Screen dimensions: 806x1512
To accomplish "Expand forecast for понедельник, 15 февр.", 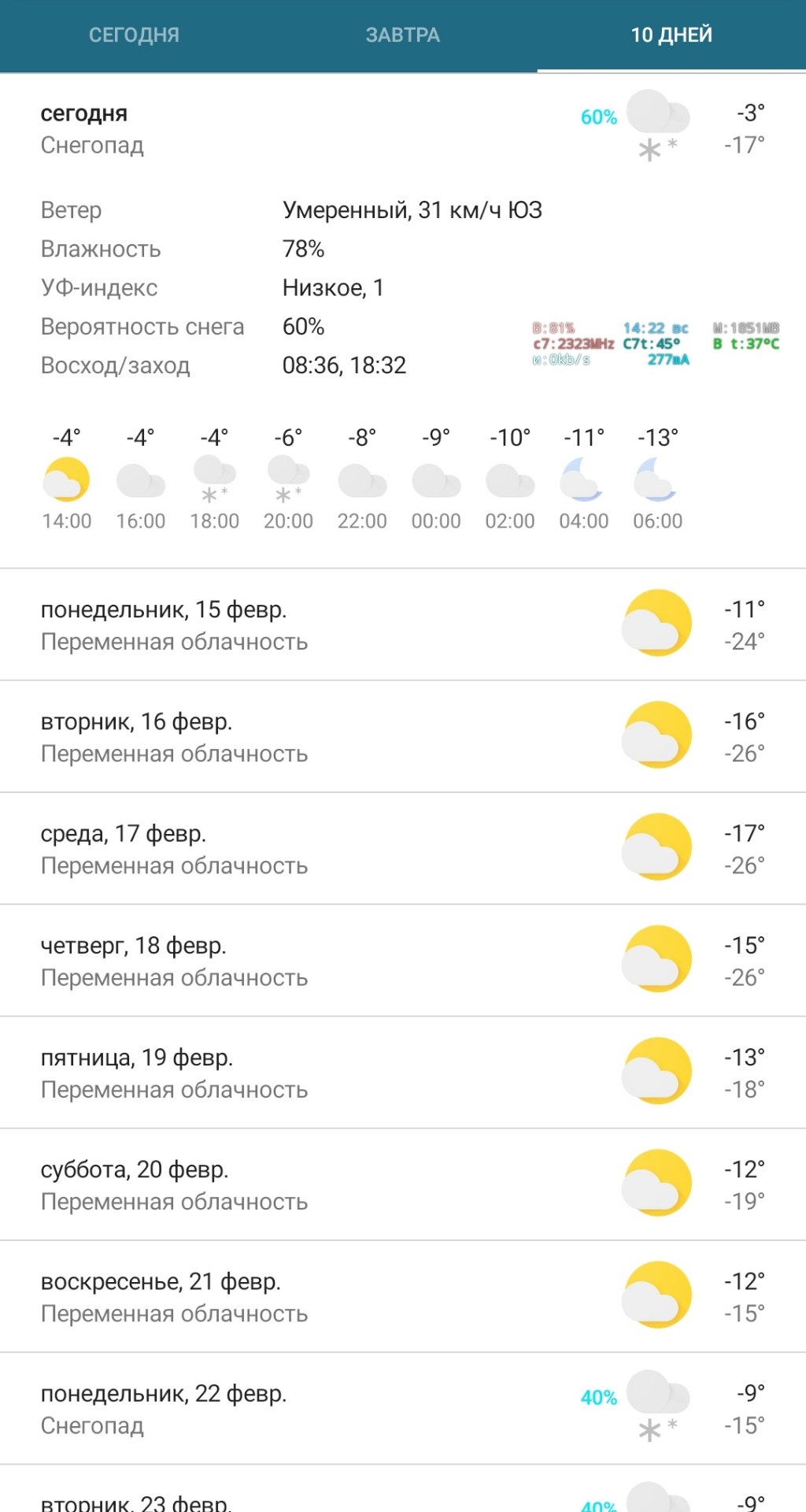I will pos(315,624).
